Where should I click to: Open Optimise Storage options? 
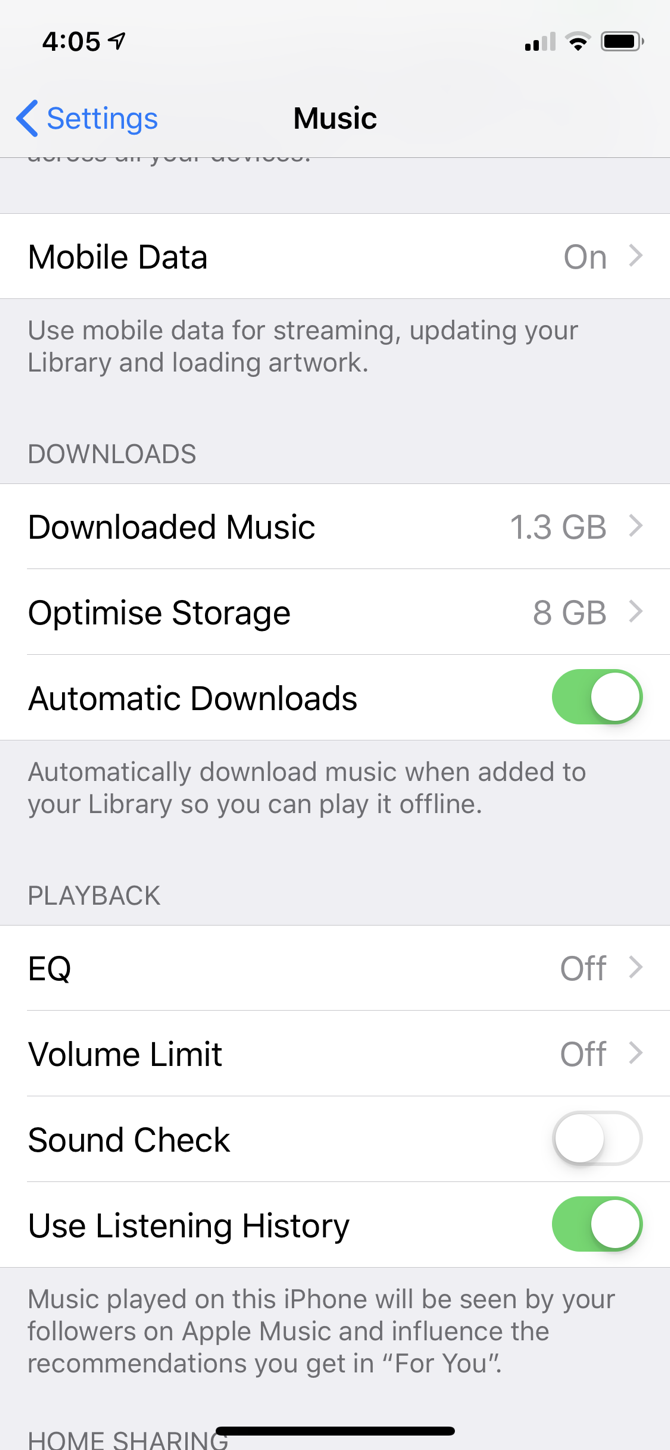tap(335, 612)
